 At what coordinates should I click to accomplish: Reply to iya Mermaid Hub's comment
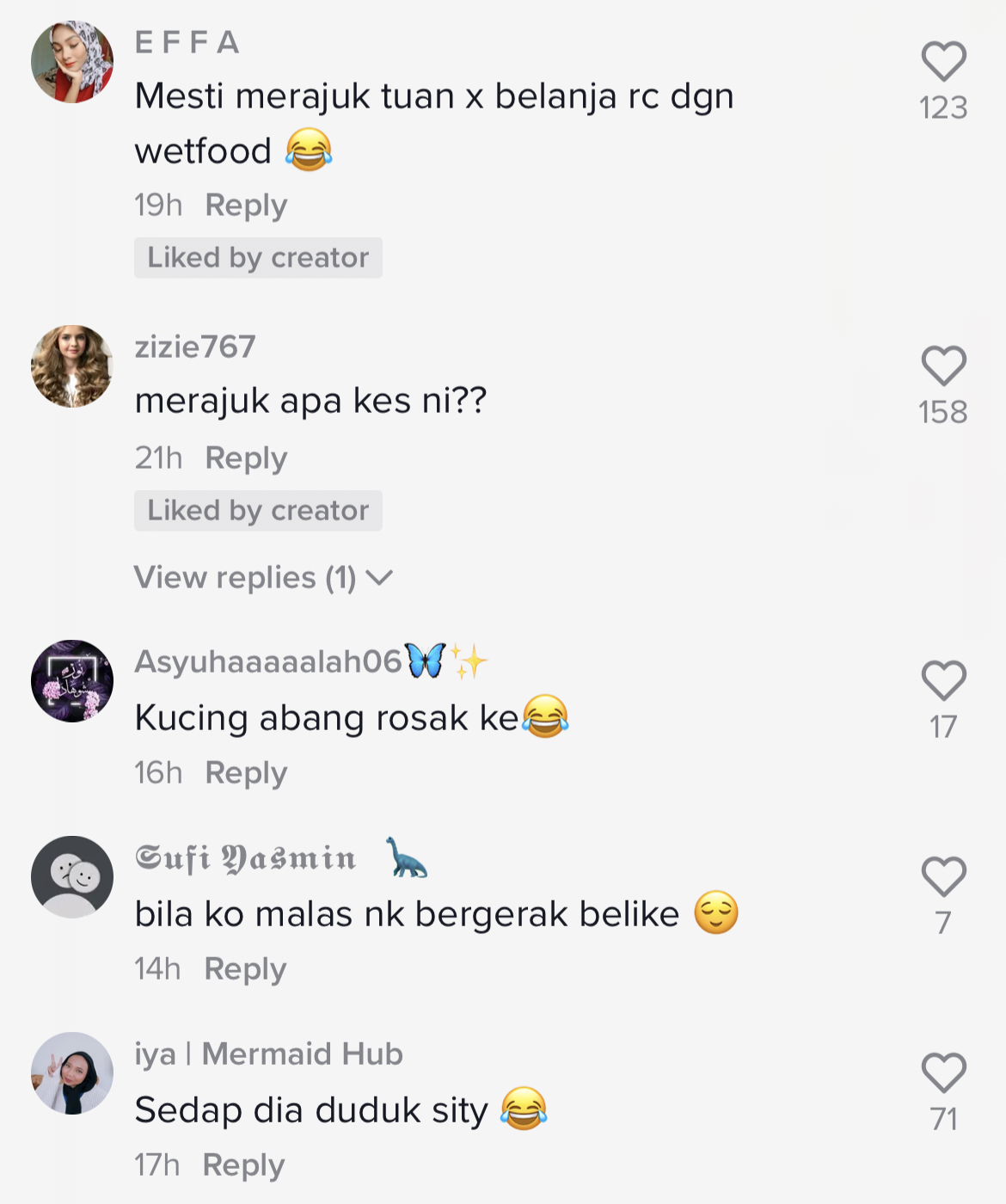click(x=243, y=1165)
